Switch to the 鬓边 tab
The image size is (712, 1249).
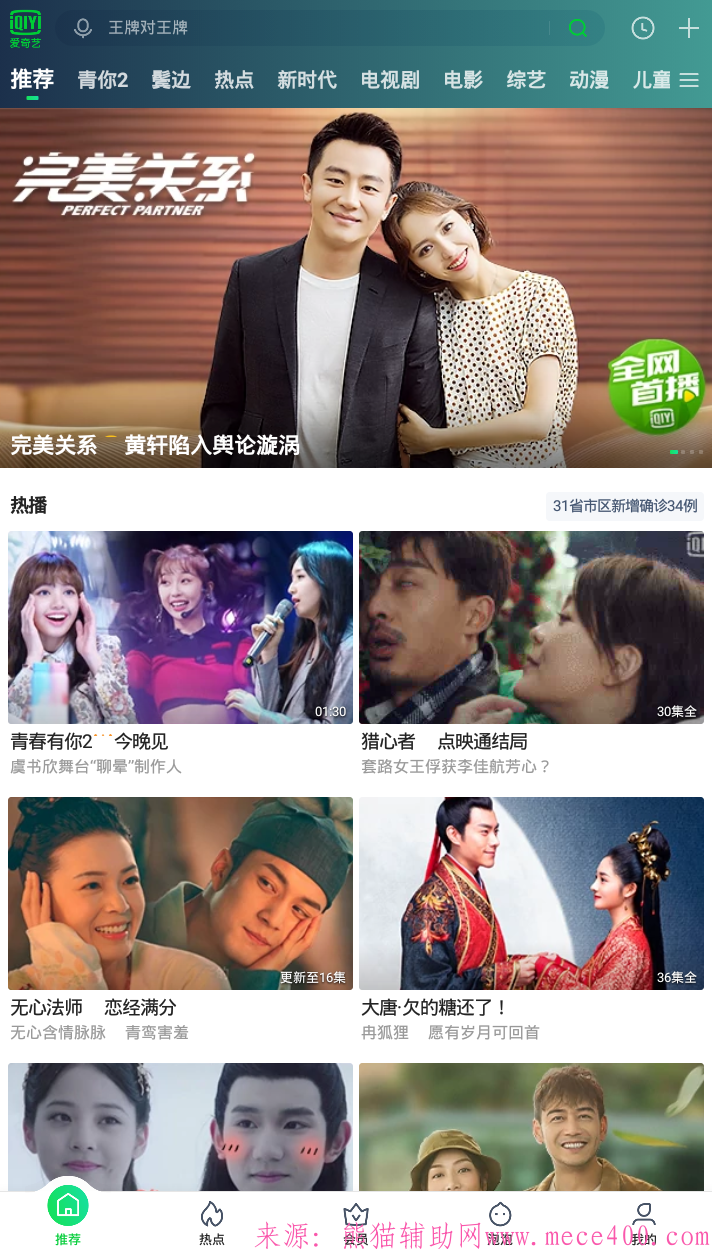(x=171, y=80)
